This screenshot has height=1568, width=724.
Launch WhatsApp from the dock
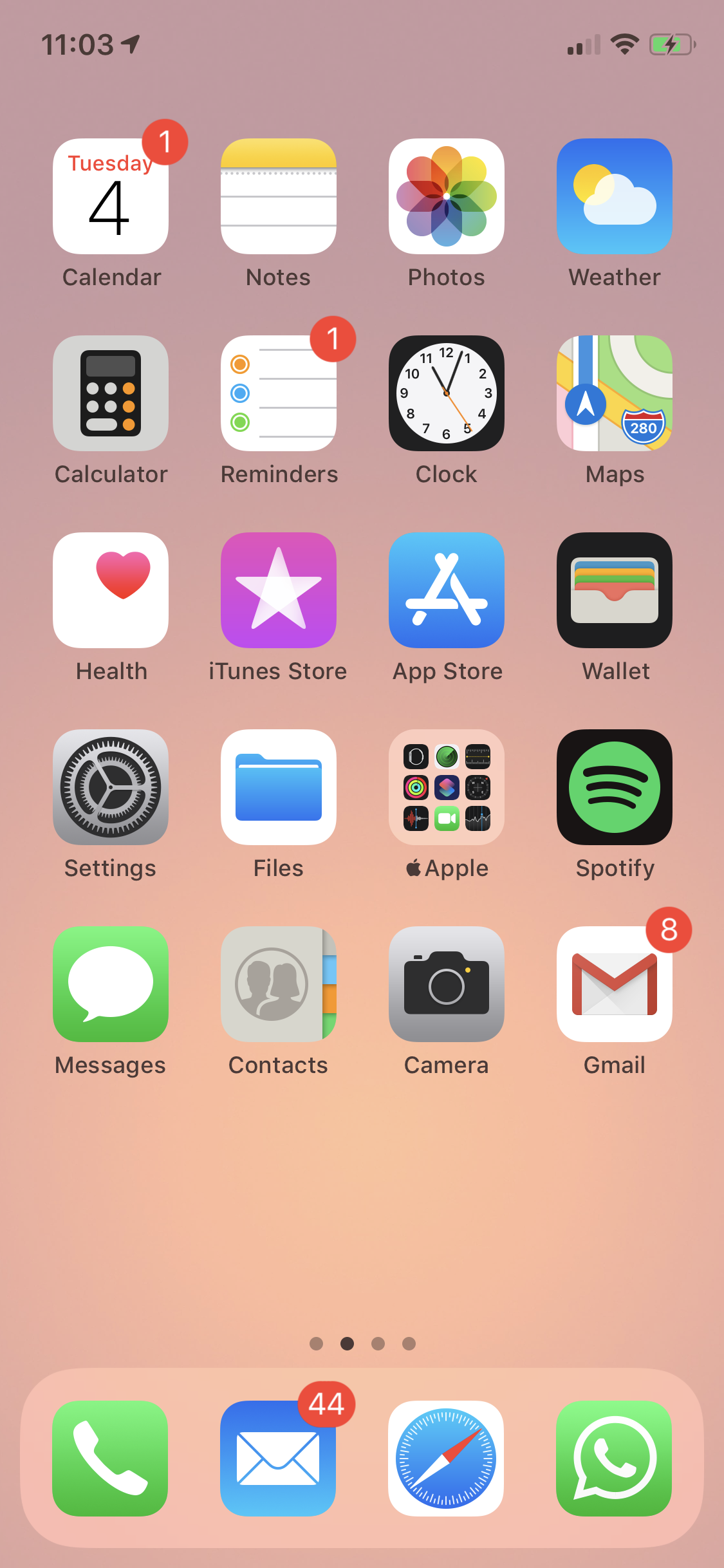614,1459
